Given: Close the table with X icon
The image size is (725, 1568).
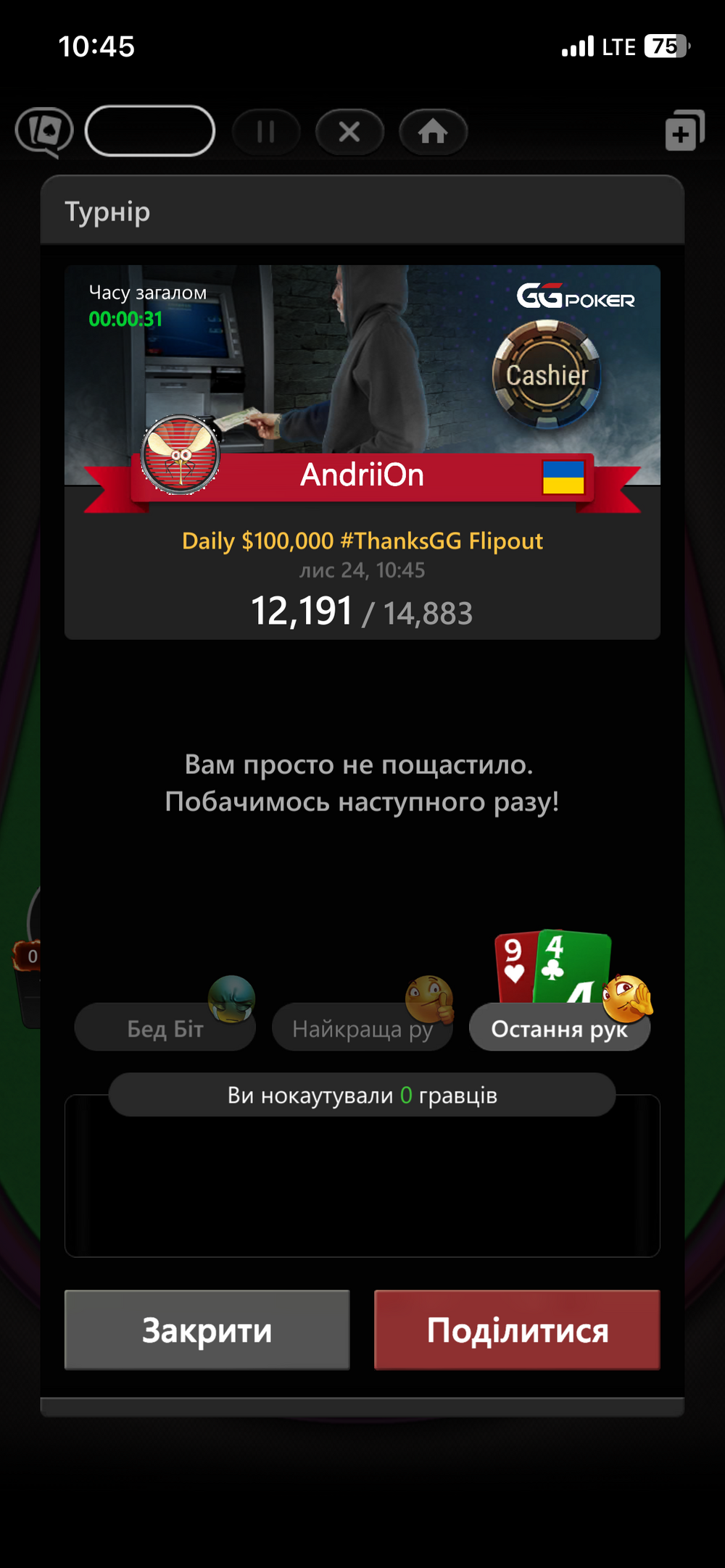Looking at the screenshot, I should (x=349, y=132).
